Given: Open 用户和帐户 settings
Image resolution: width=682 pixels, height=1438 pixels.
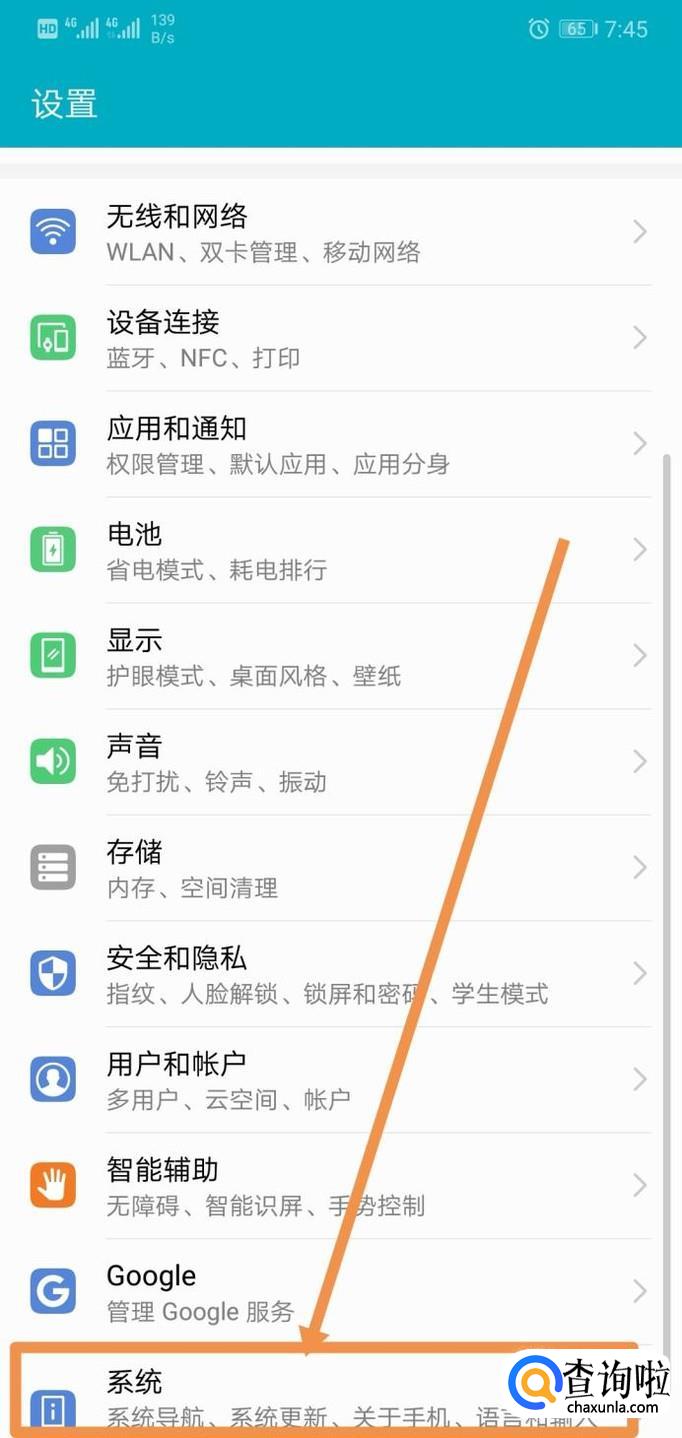Looking at the screenshot, I should 340,1081.
